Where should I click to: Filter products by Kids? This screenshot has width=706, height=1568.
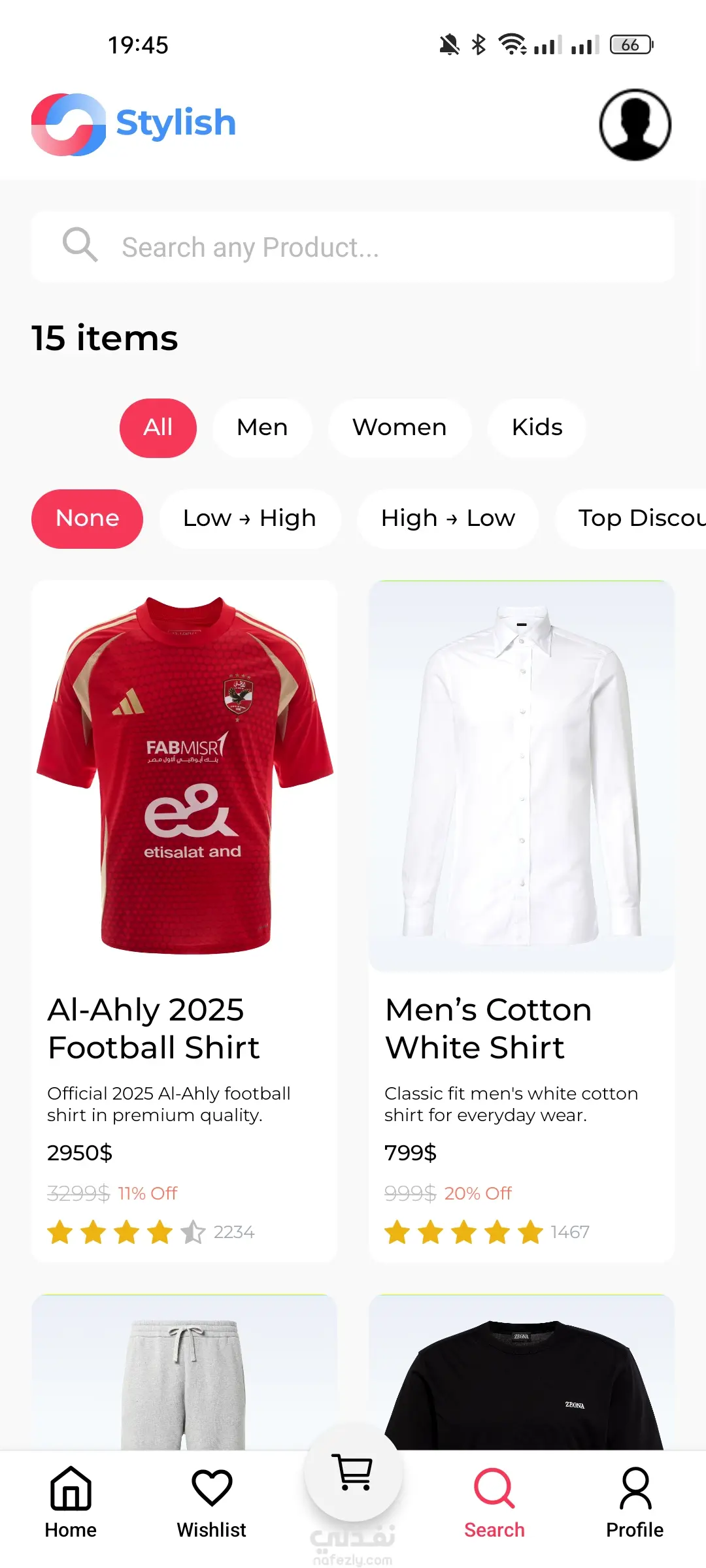[x=537, y=427]
